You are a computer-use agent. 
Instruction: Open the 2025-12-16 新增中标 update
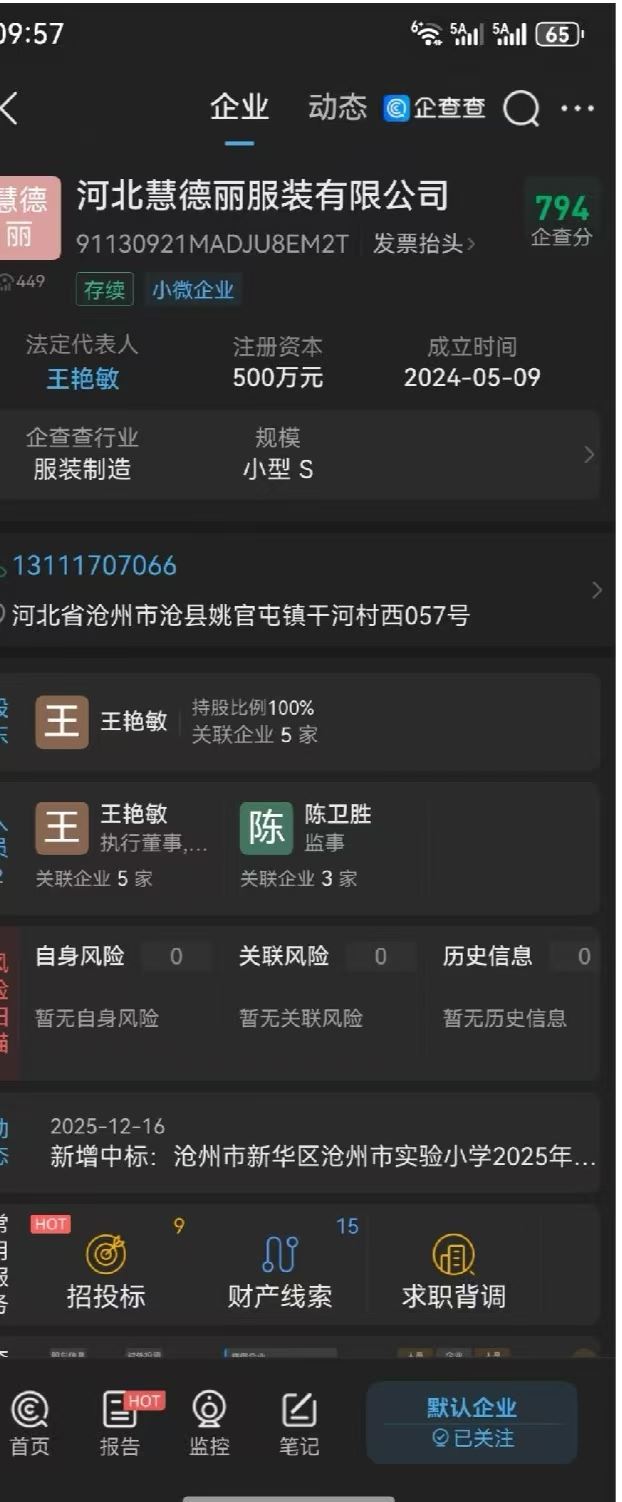click(x=320, y=1145)
